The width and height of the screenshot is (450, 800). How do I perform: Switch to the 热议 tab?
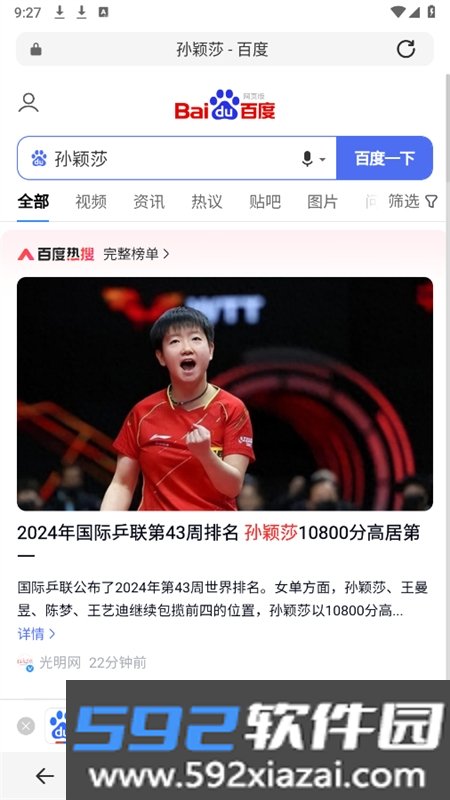207,202
